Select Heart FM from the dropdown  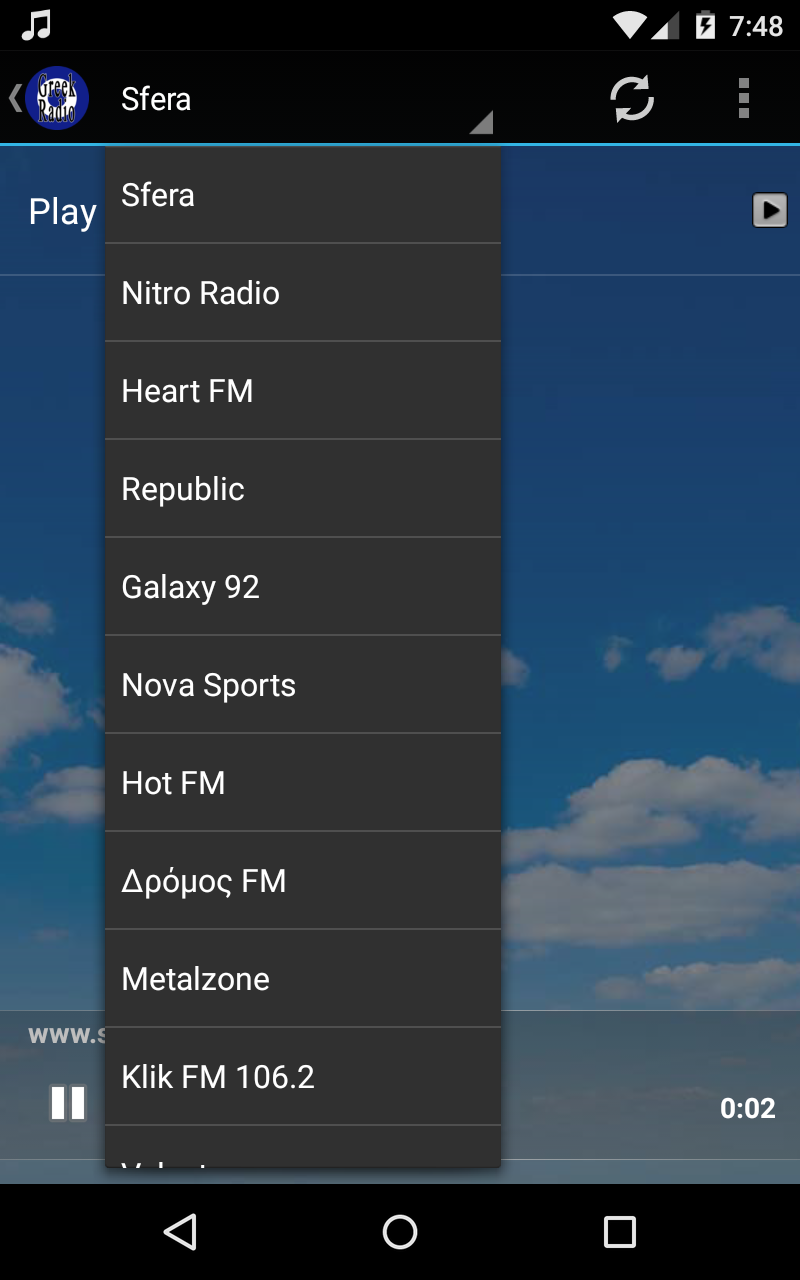point(300,391)
